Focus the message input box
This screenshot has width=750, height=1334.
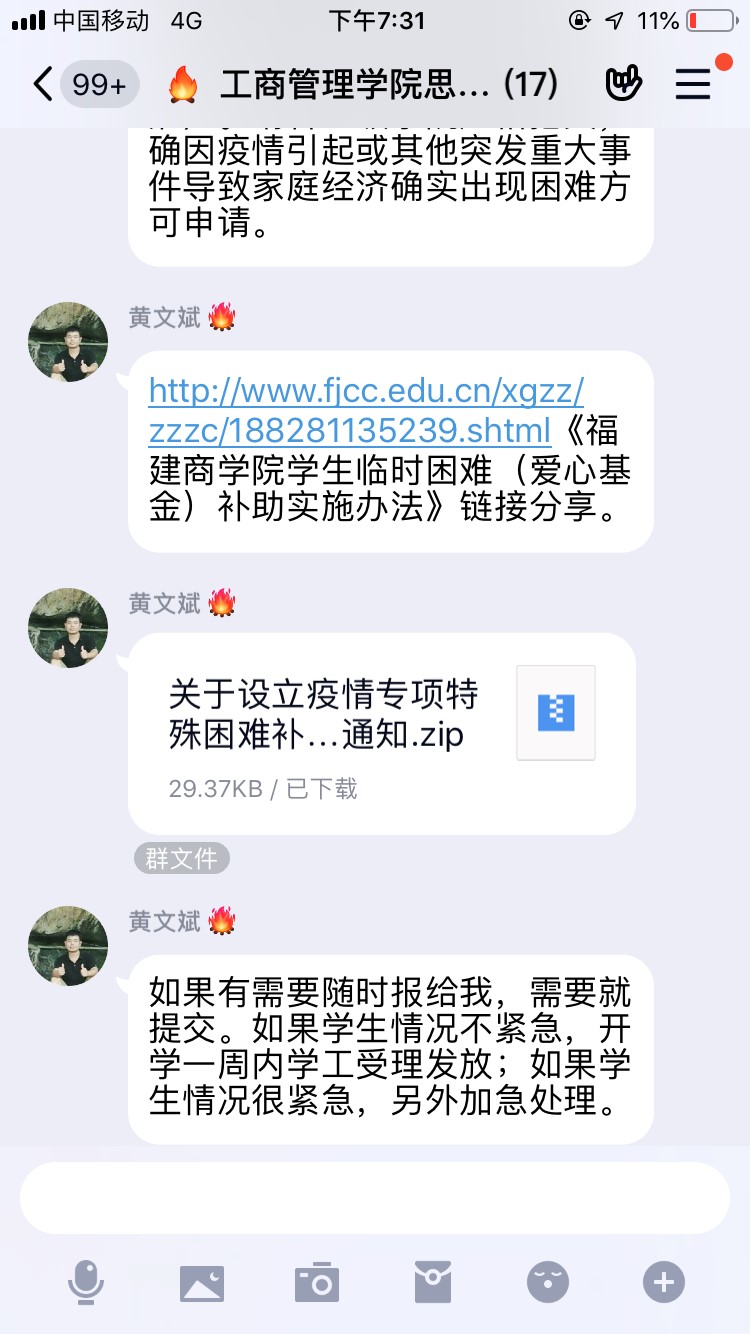click(x=375, y=1198)
